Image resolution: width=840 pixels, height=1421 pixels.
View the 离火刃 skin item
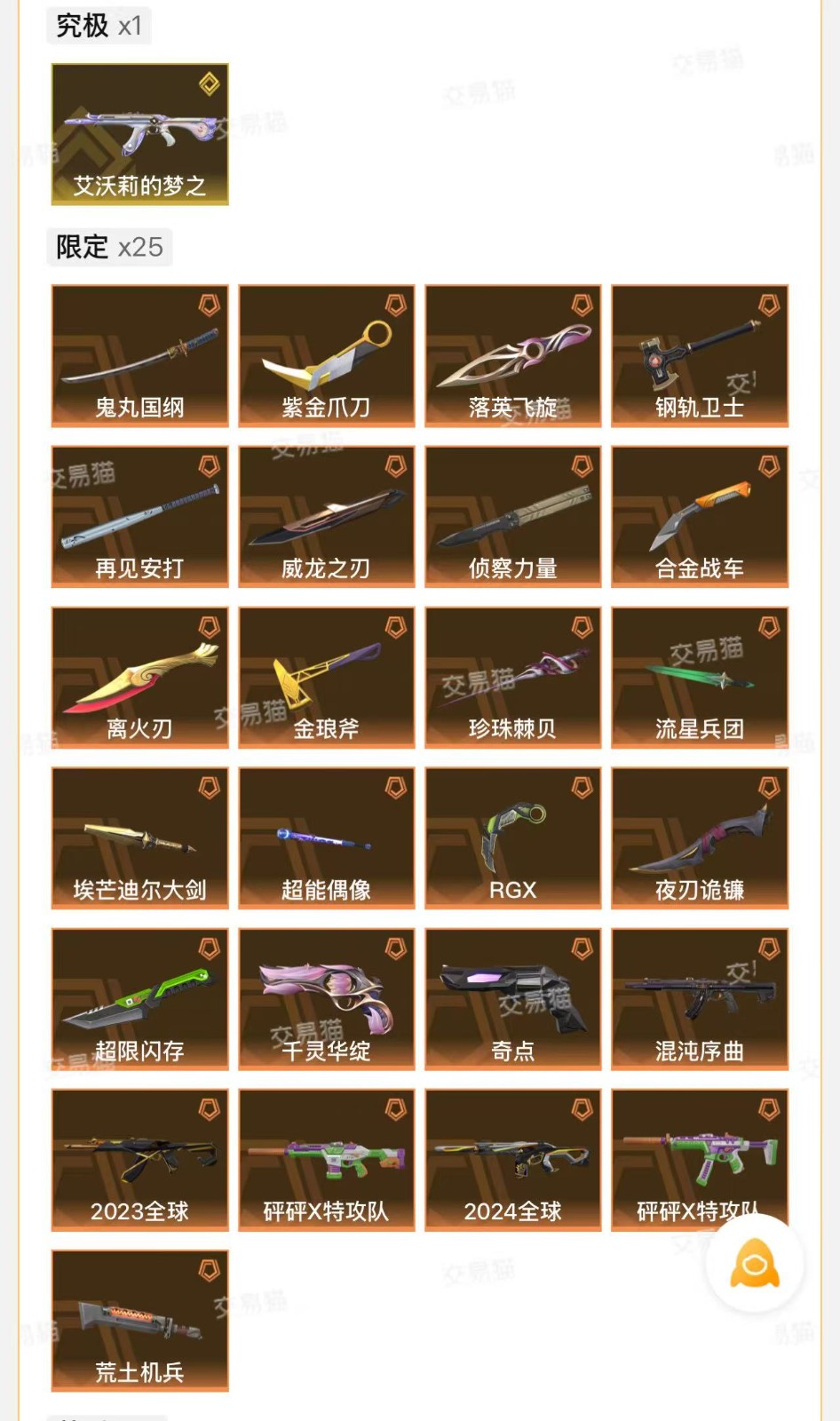[x=140, y=678]
